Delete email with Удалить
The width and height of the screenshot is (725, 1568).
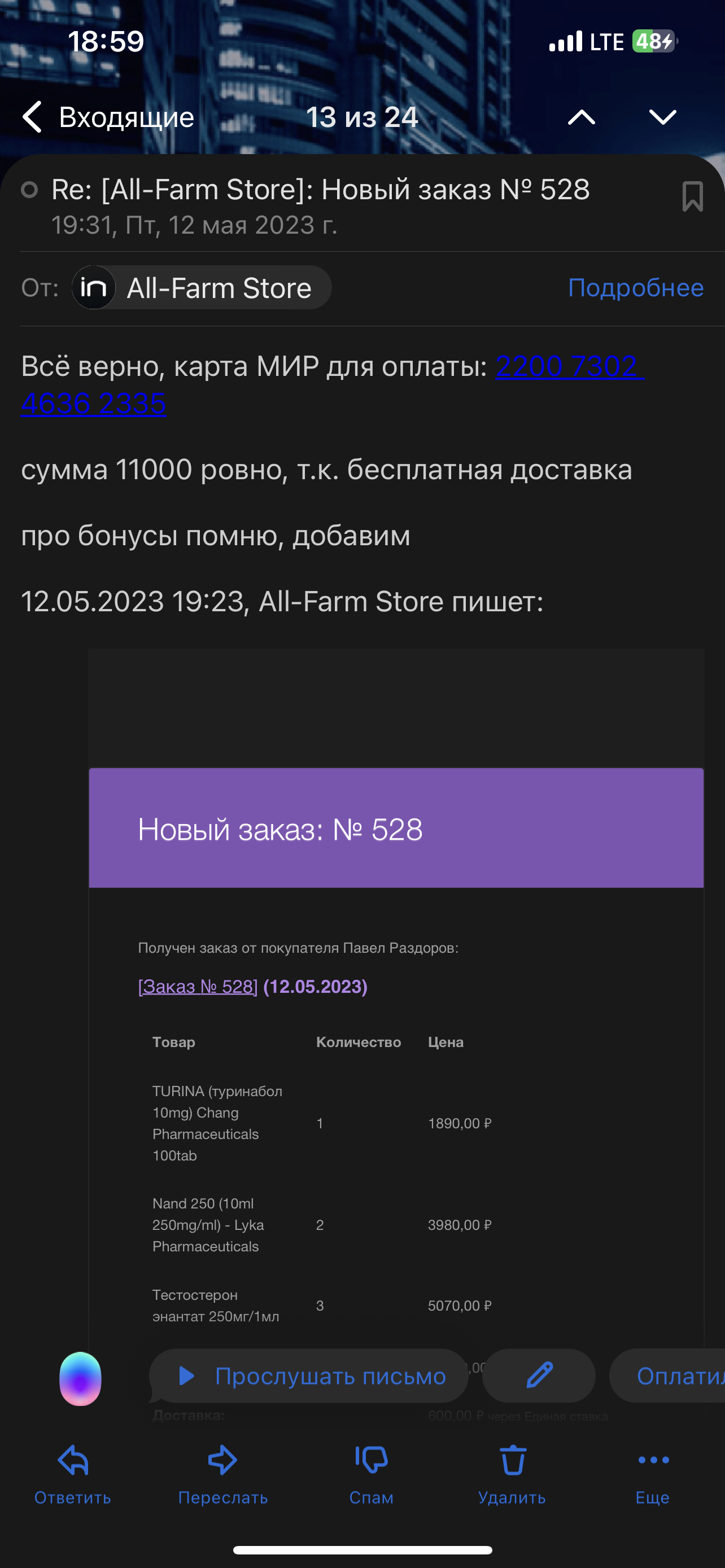click(512, 1474)
